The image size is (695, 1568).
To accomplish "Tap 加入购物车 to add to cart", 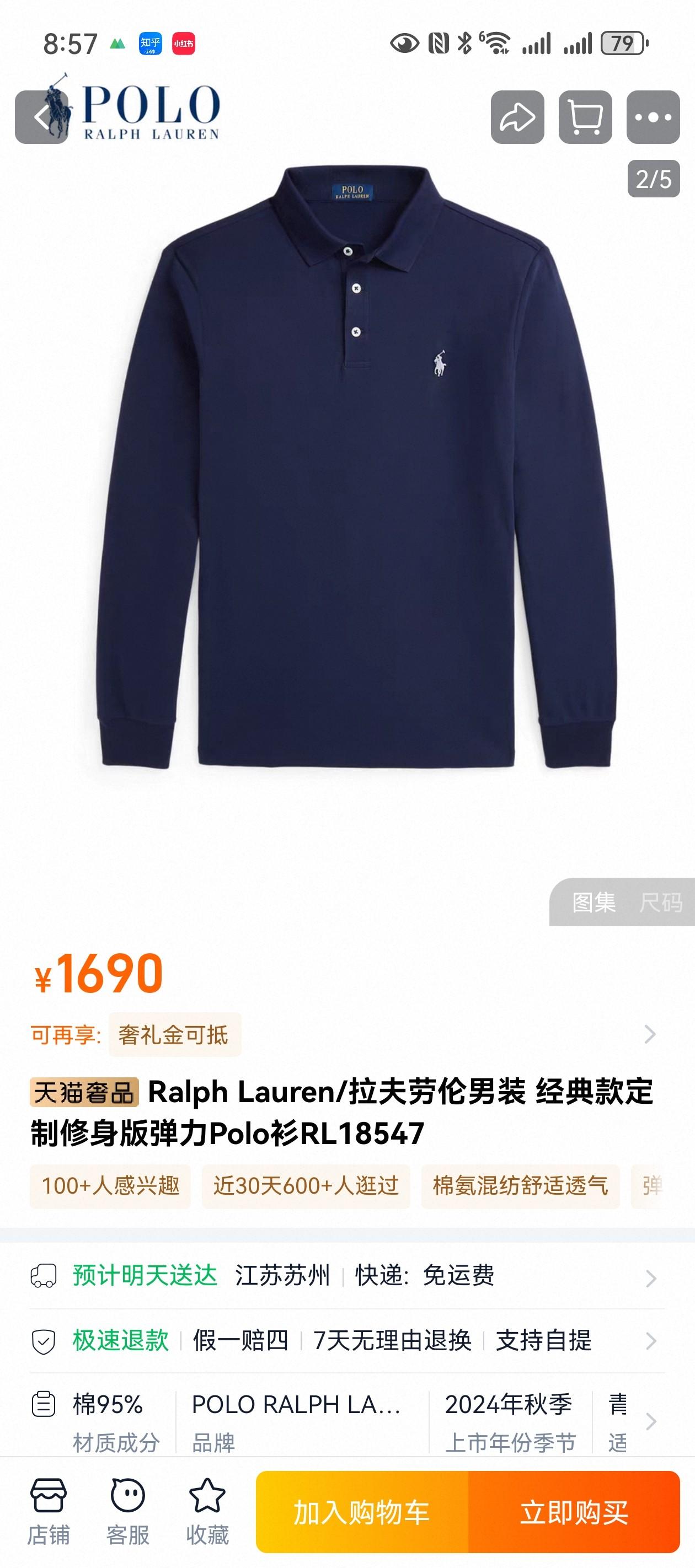I will (362, 1513).
